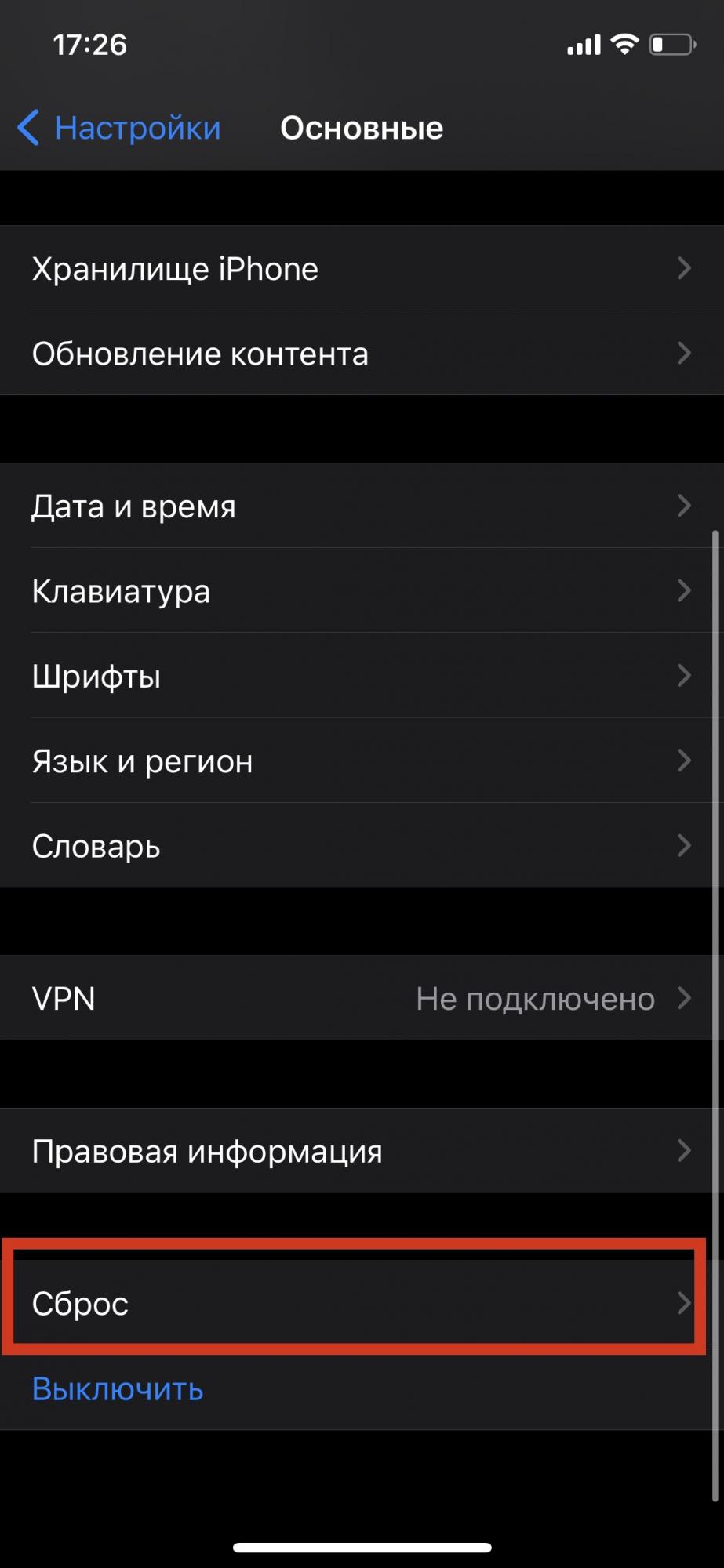This screenshot has height=1568, width=724.
Task: Open Клавиатура settings
Action: click(120, 591)
